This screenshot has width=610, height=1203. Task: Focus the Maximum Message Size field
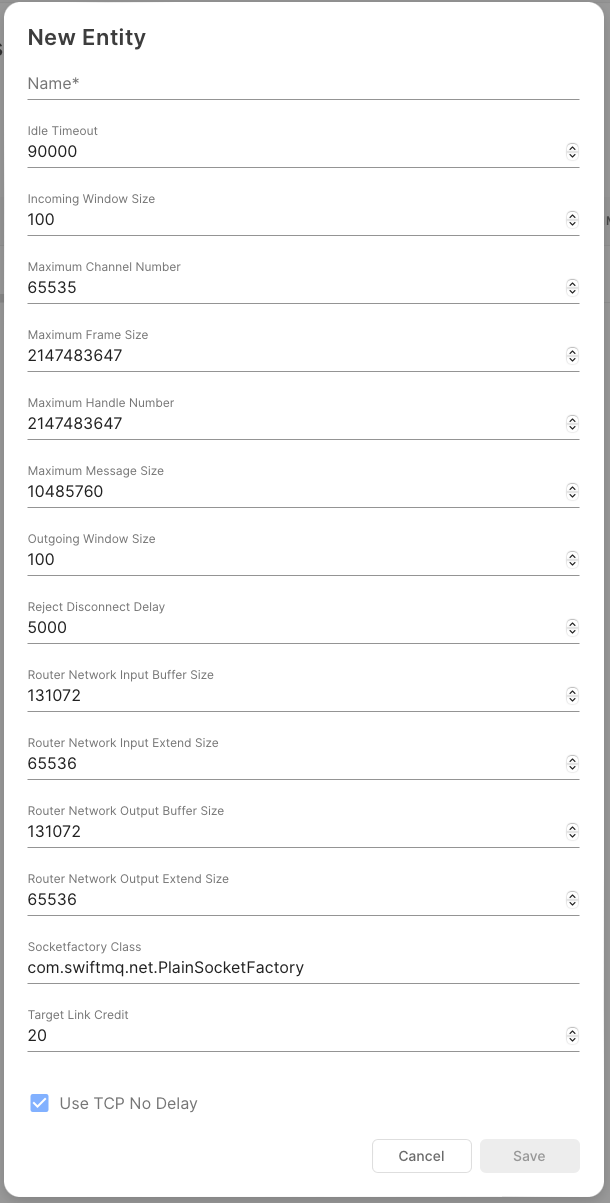point(290,492)
